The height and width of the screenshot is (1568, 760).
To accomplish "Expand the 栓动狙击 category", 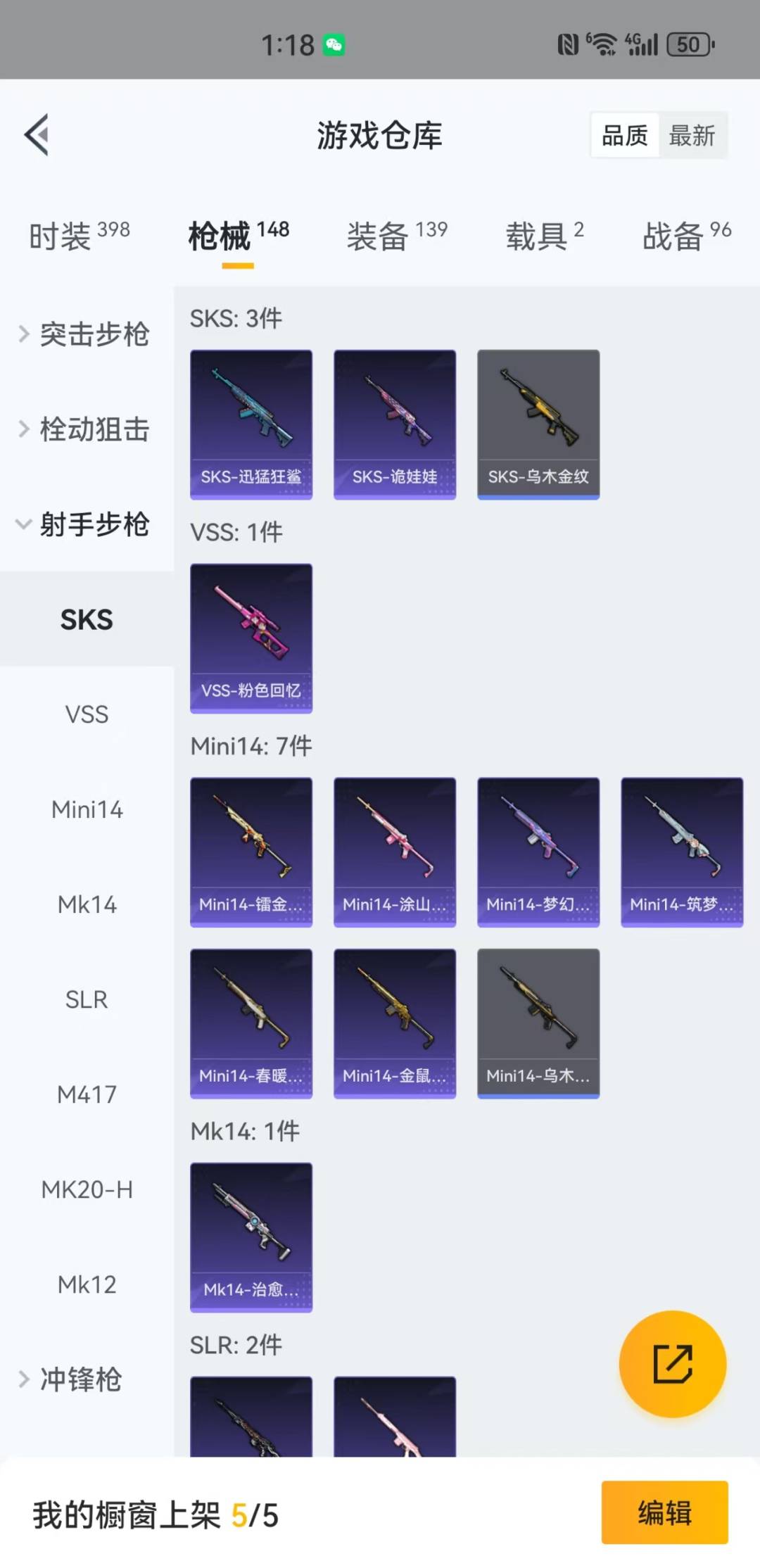I will click(x=84, y=429).
